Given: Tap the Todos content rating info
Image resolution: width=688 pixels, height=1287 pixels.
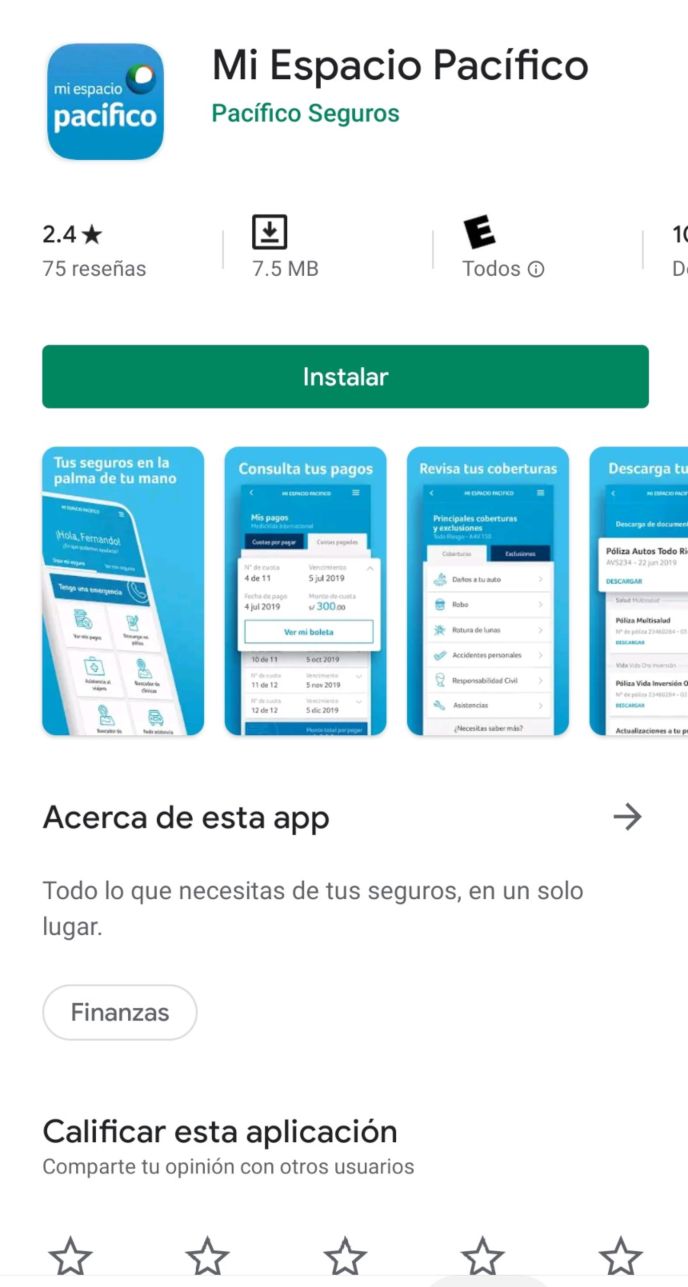Looking at the screenshot, I should [503, 268].
